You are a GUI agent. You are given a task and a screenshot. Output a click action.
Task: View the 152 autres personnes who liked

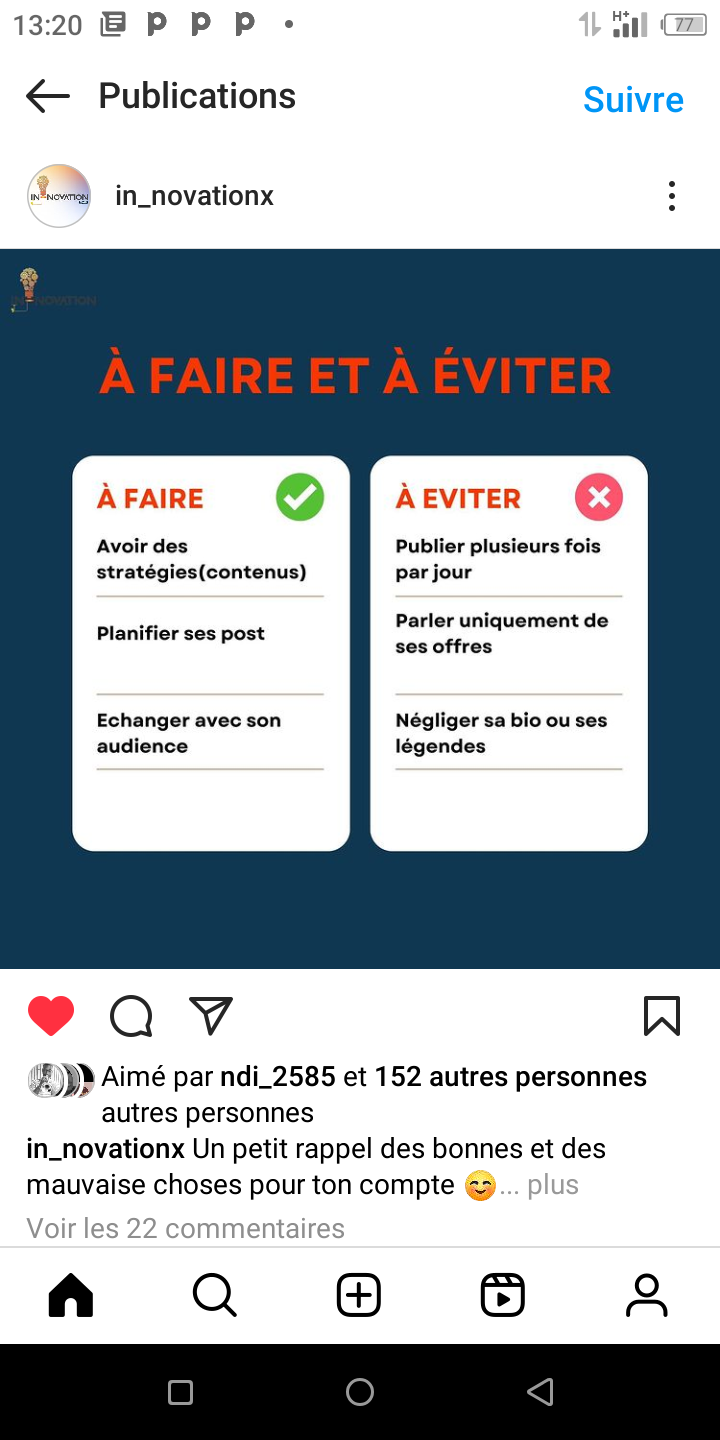510,1077
